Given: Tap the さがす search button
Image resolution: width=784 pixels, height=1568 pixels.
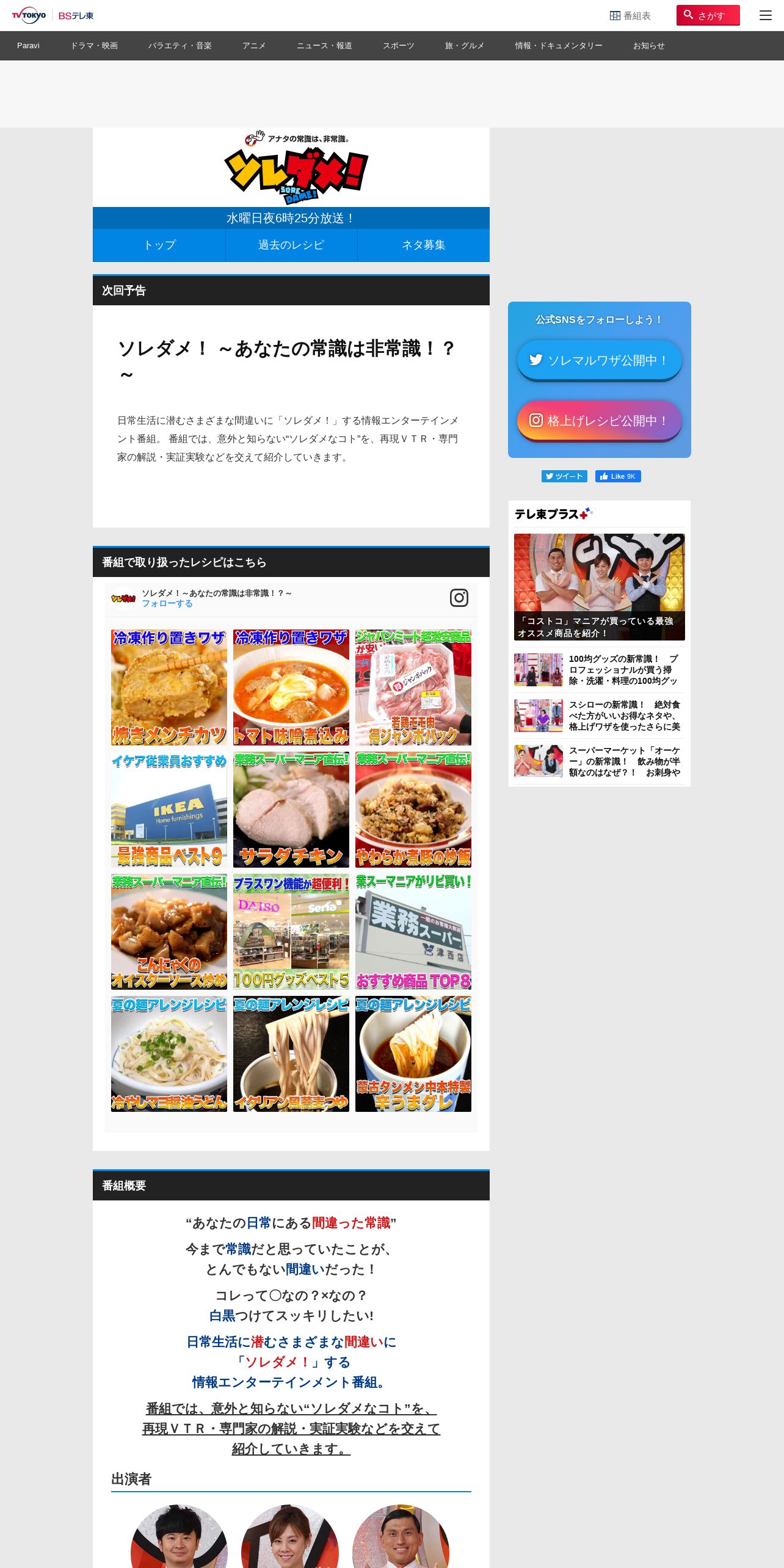Looking at the screenshot, I should 708,15.
